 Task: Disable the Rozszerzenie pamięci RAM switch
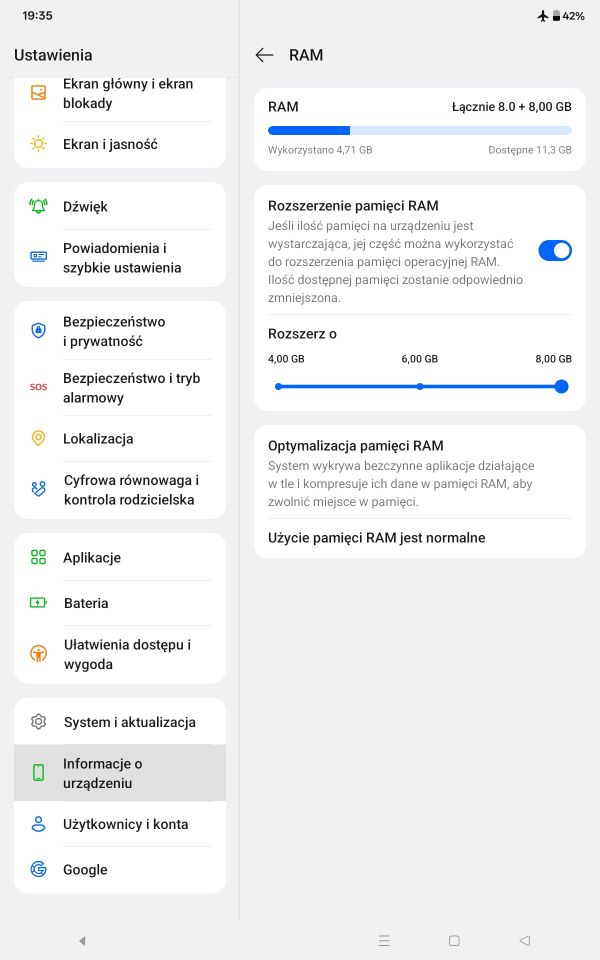pyautogui.click(x=555, y=250)
